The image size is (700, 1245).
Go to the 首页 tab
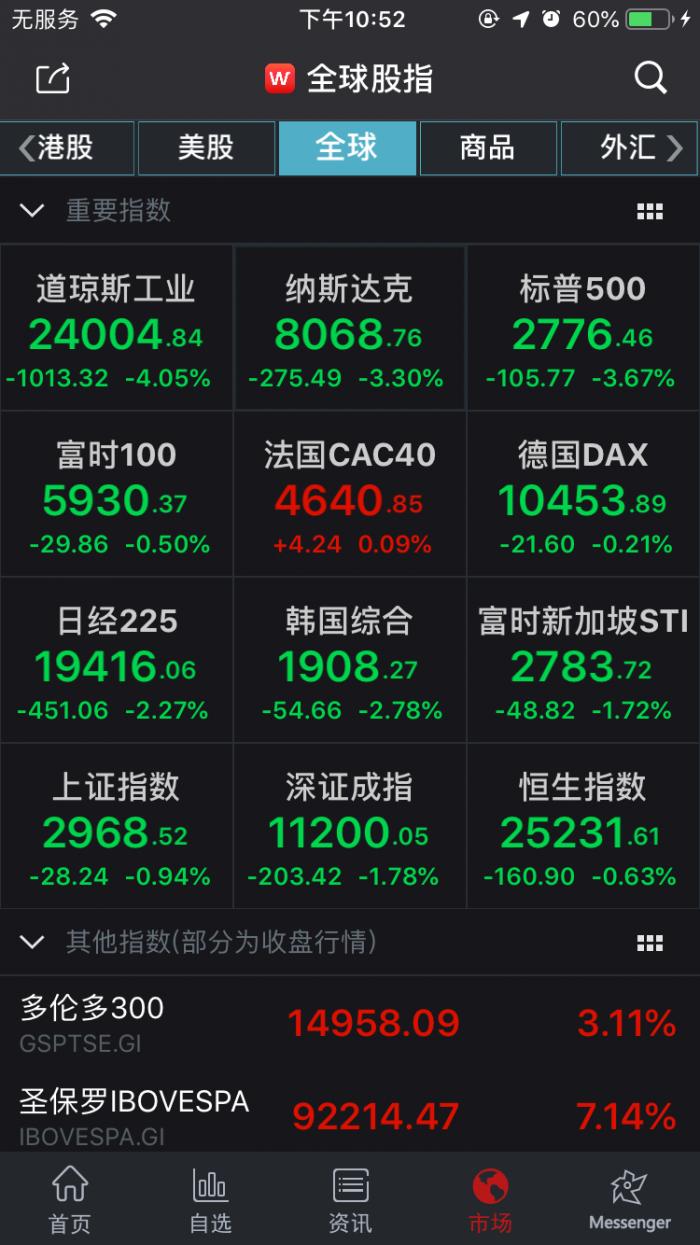pyautogui.click(x=69, y=1198)
